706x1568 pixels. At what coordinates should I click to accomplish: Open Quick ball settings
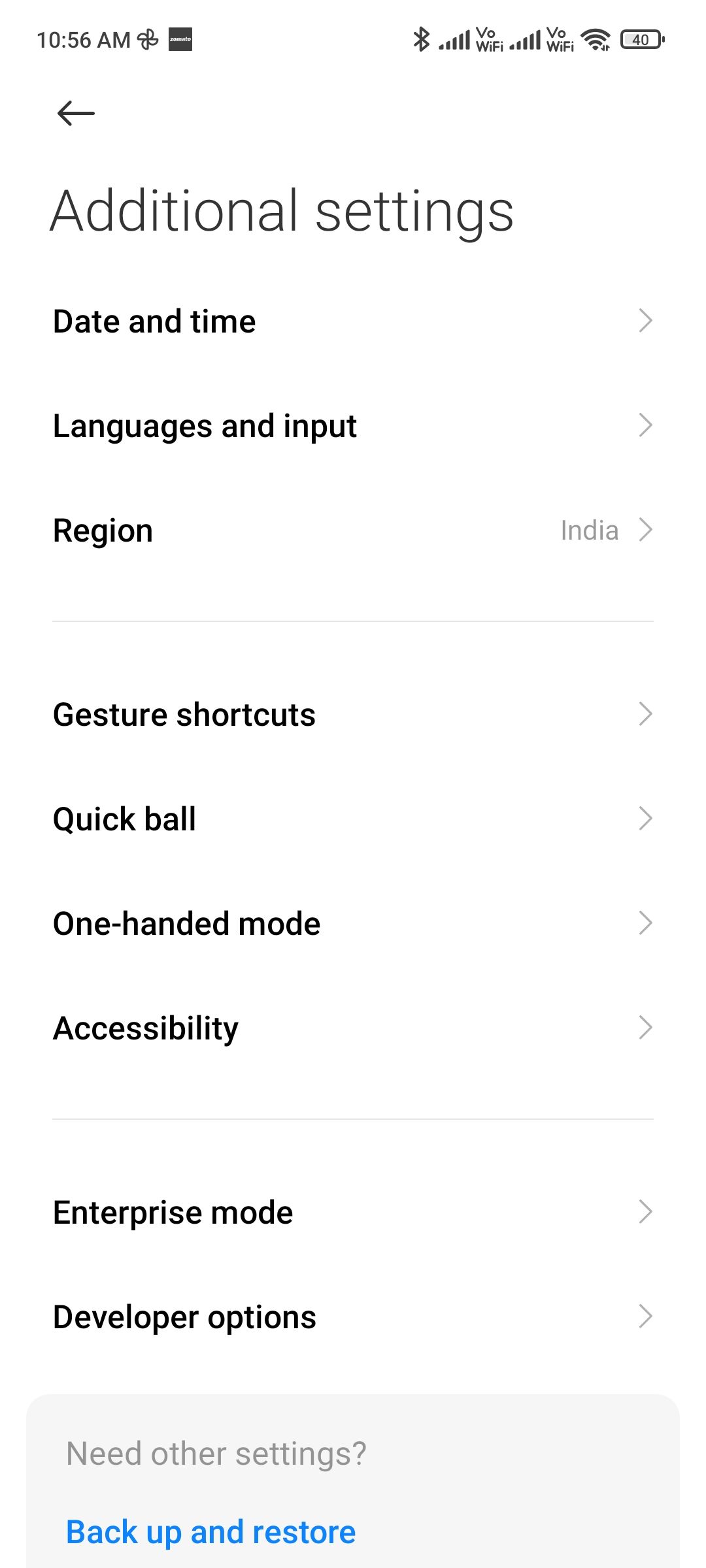click(x=353, y=818)
